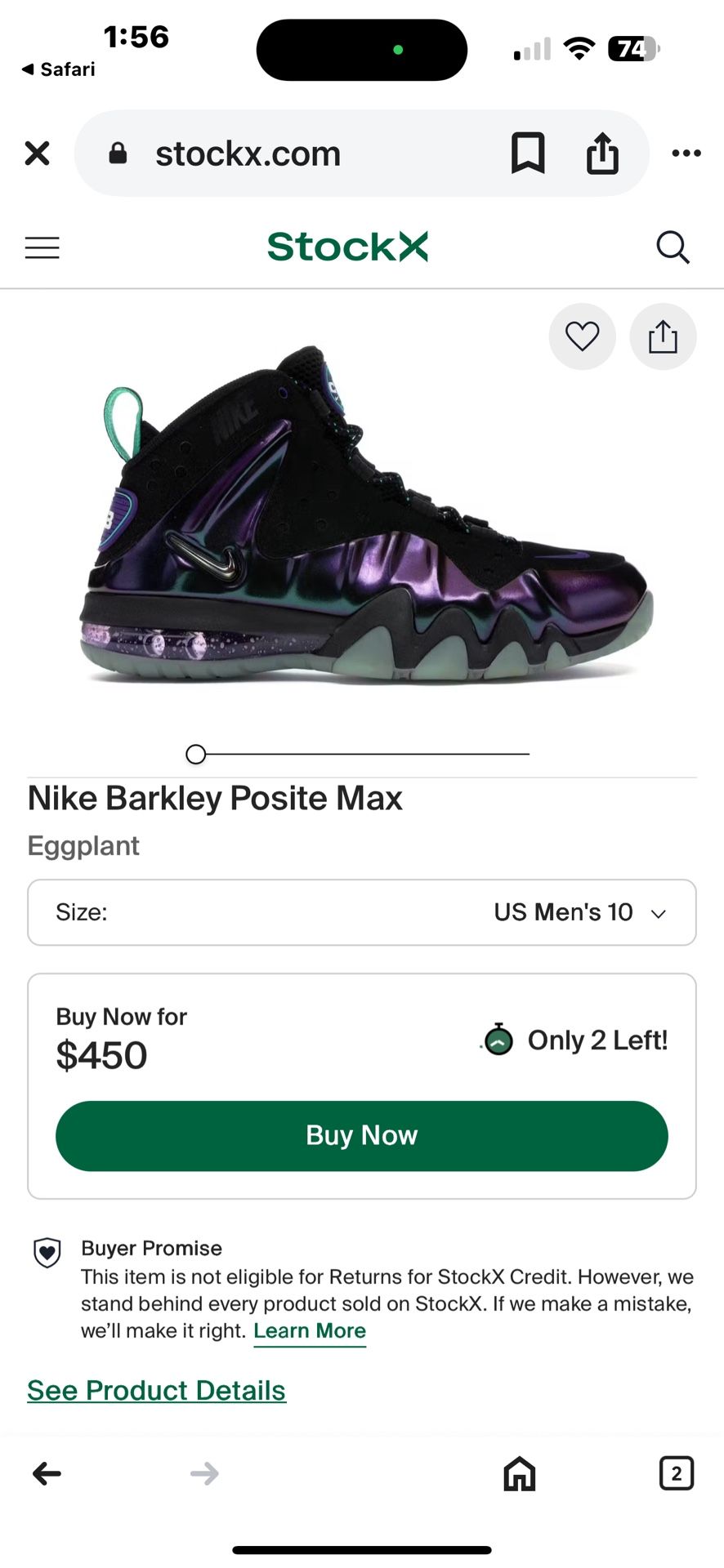
Task: Return to Safari via the status bar
Action: pos(57,69)
